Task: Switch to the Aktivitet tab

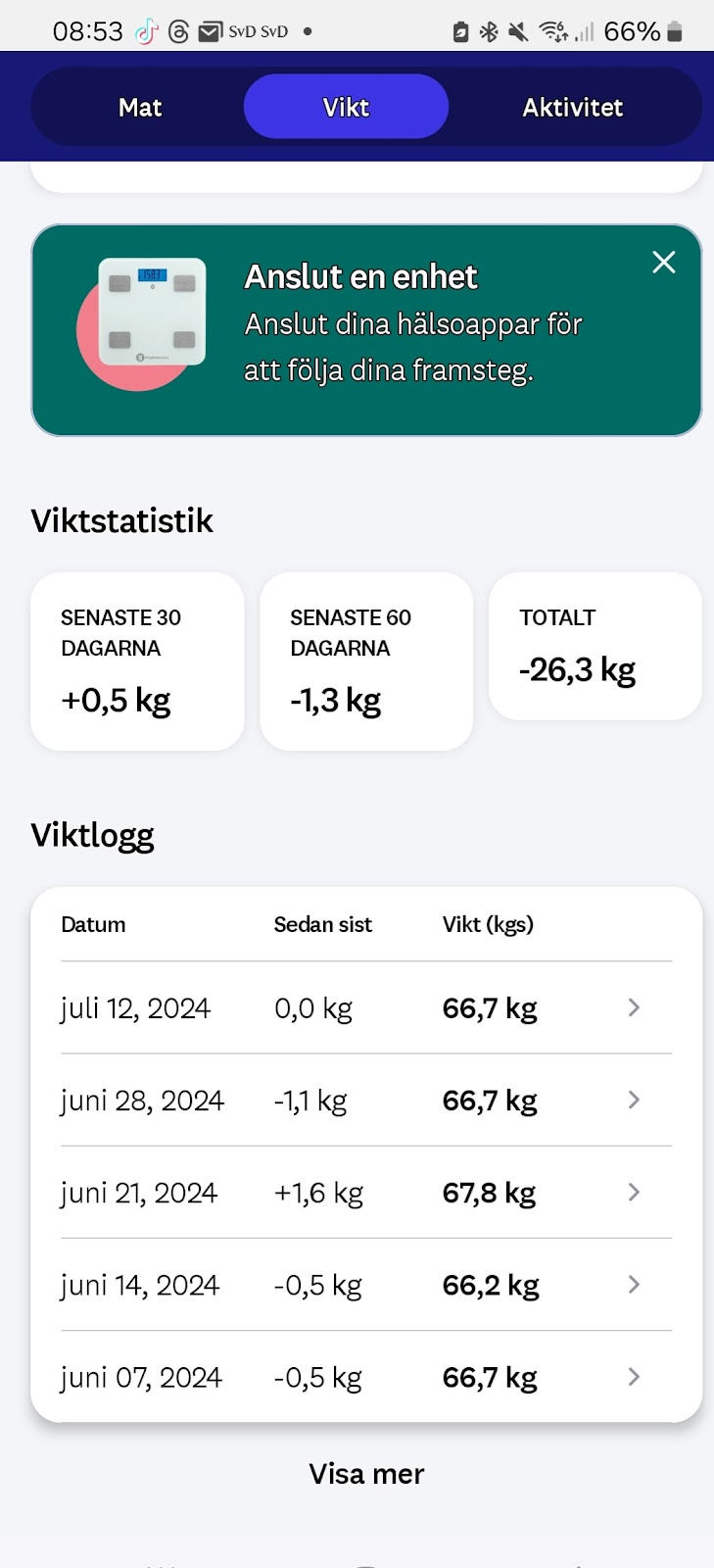Action: coord(573,107)
